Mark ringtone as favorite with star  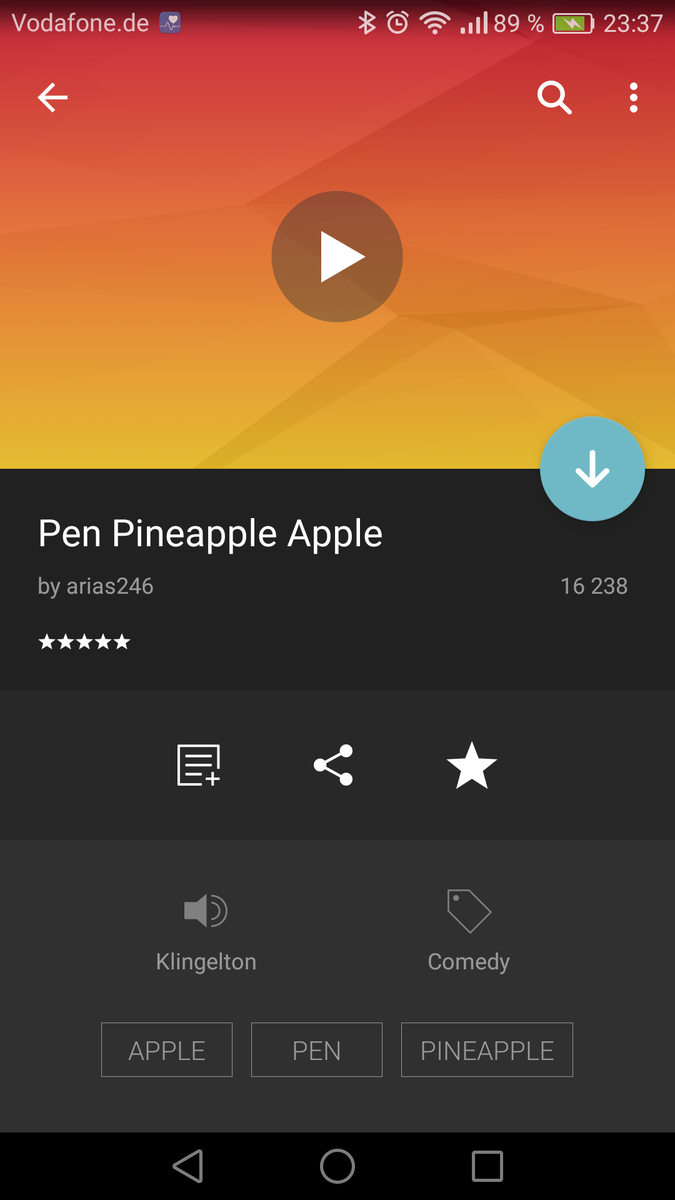click(x=471, y=766)
